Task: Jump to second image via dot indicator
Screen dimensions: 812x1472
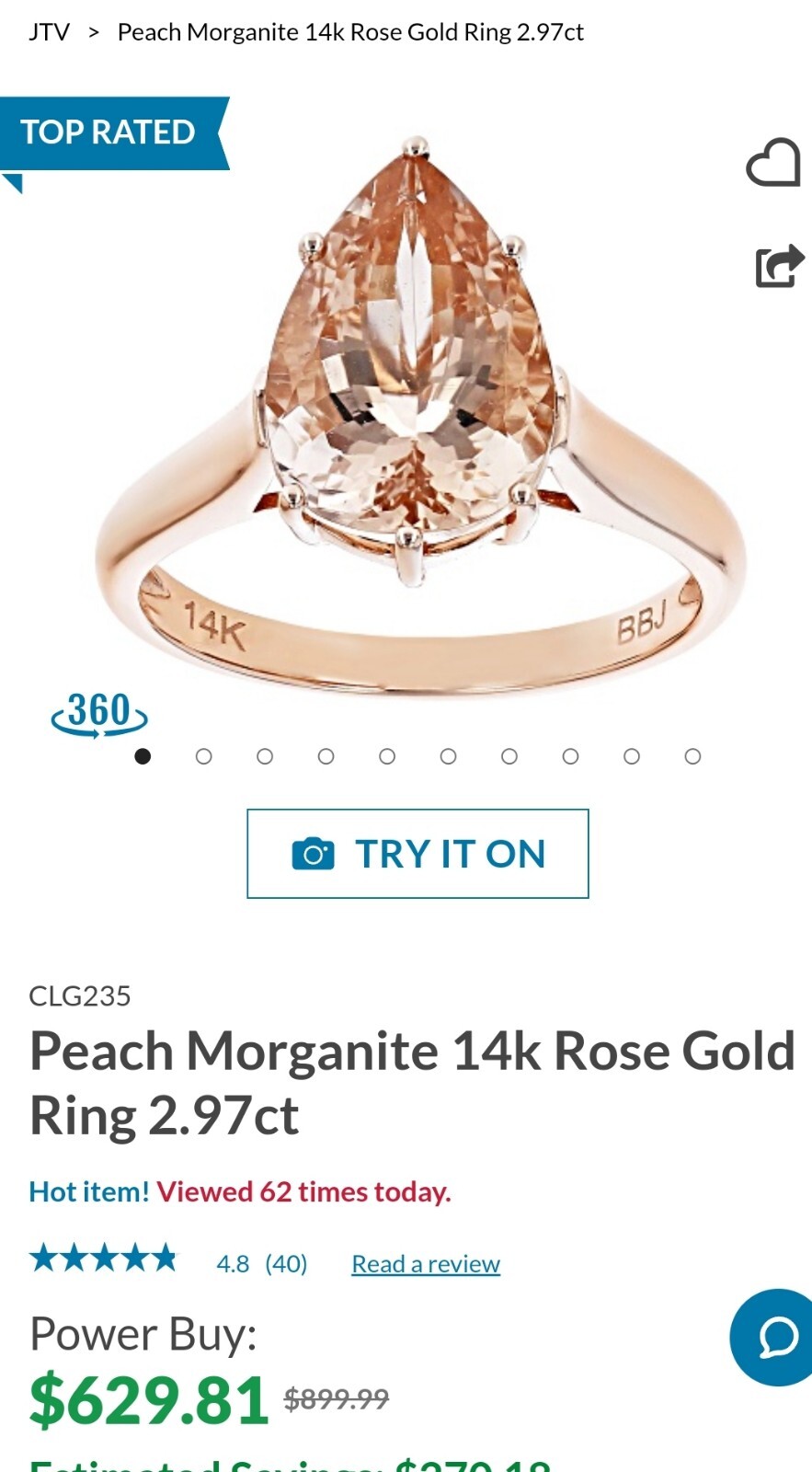Action: pos(204,756)
